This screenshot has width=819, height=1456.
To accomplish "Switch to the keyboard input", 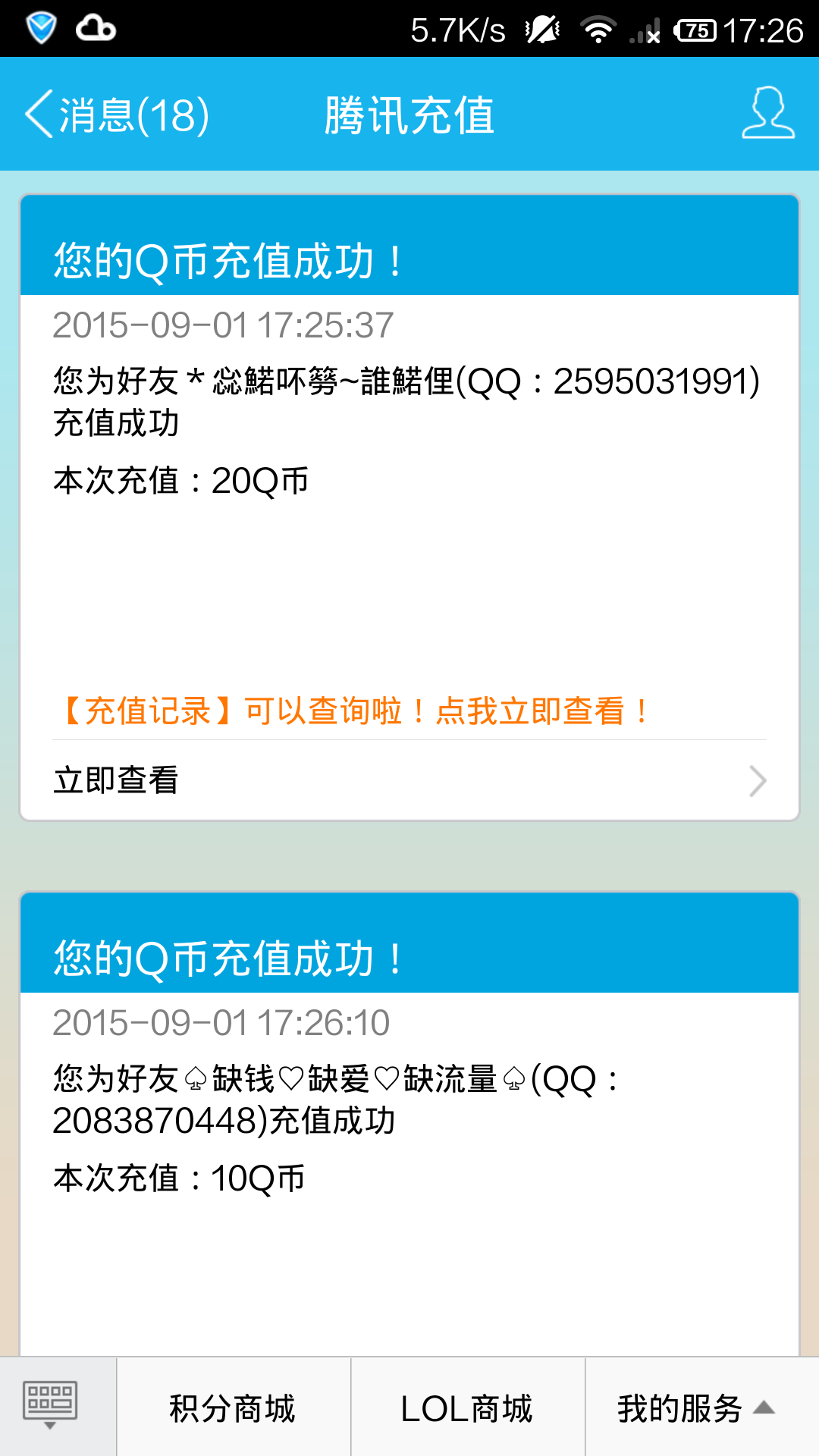I will pos(51,1405).
